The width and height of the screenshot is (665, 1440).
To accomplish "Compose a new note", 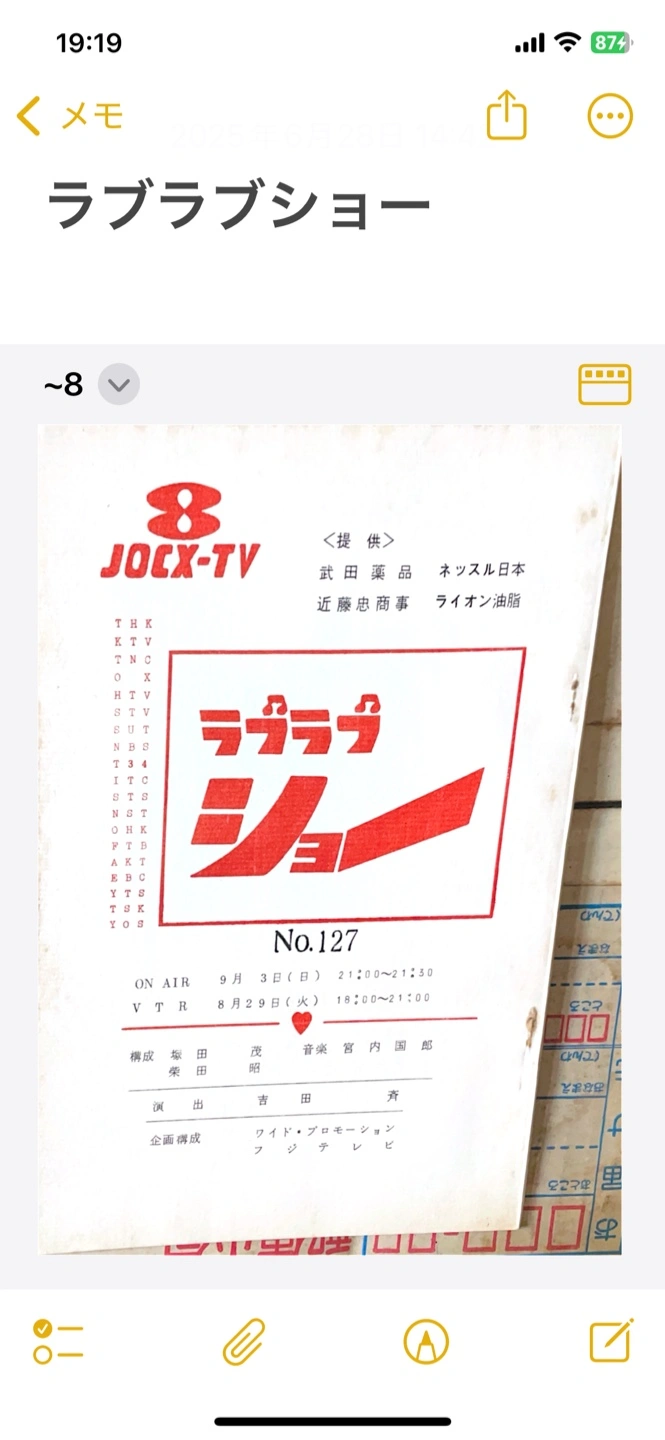I will click(610, 1341).
